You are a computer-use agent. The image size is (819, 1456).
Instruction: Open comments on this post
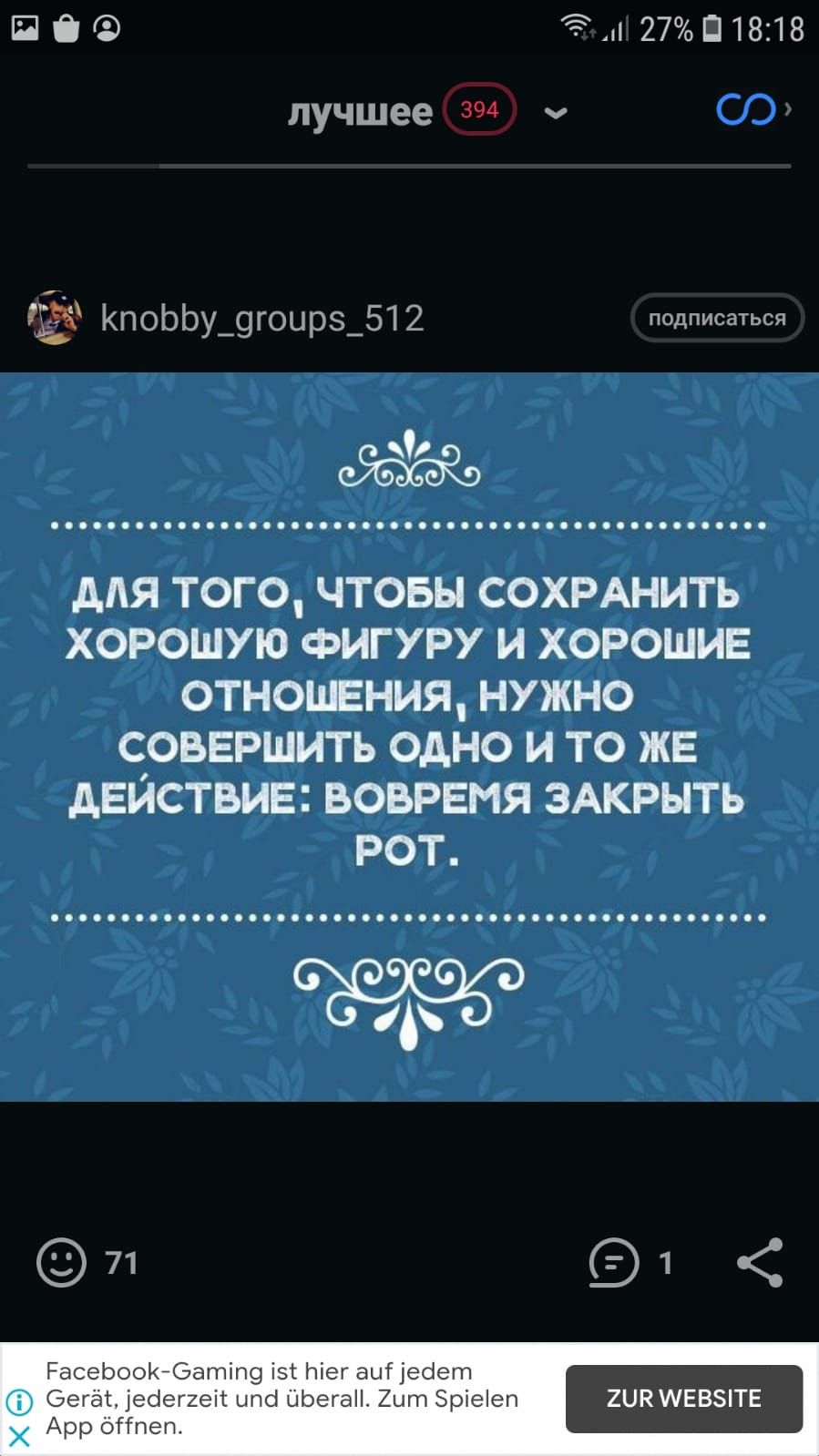pos(614,1262)
